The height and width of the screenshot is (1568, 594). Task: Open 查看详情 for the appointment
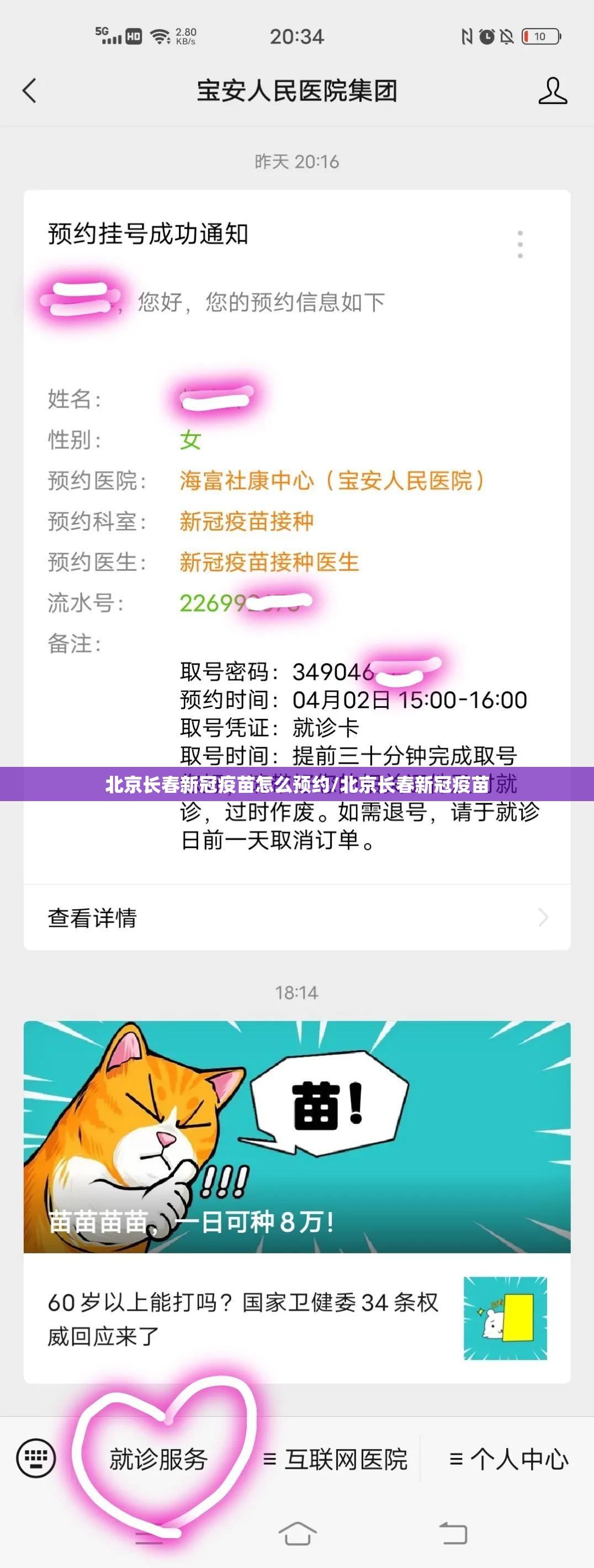(297, 917)
